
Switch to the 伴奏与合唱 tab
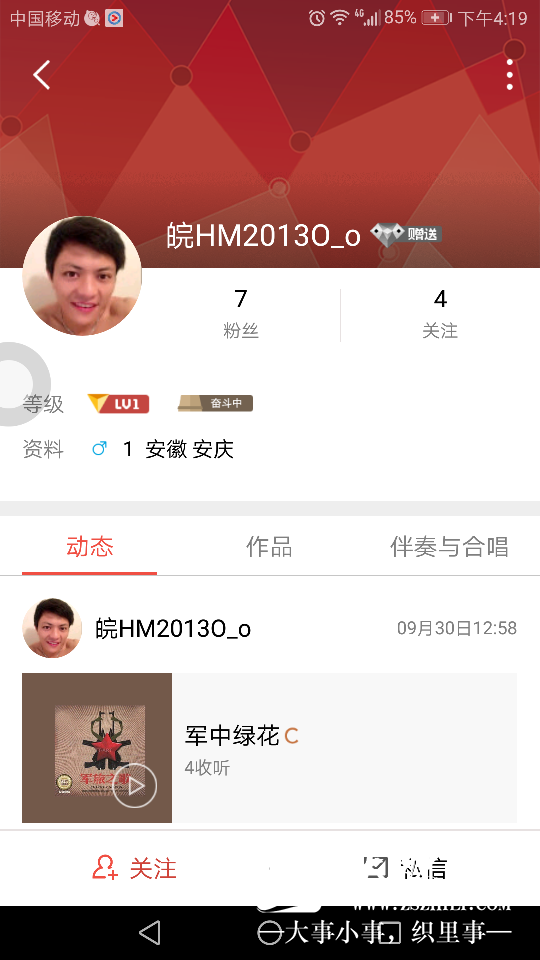(449, 547)
